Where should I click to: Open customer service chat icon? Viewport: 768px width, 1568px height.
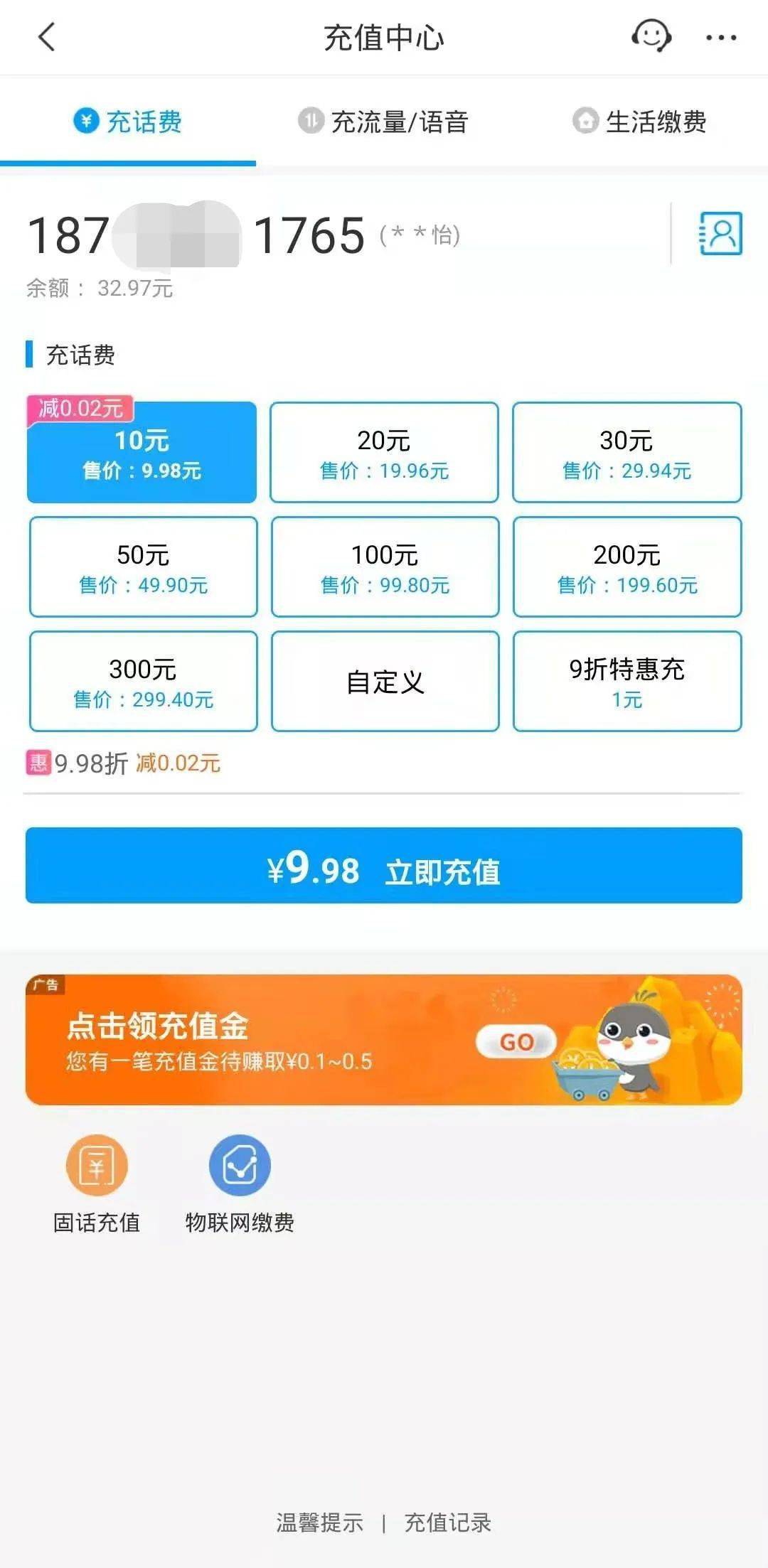click(x=651, y=37)
